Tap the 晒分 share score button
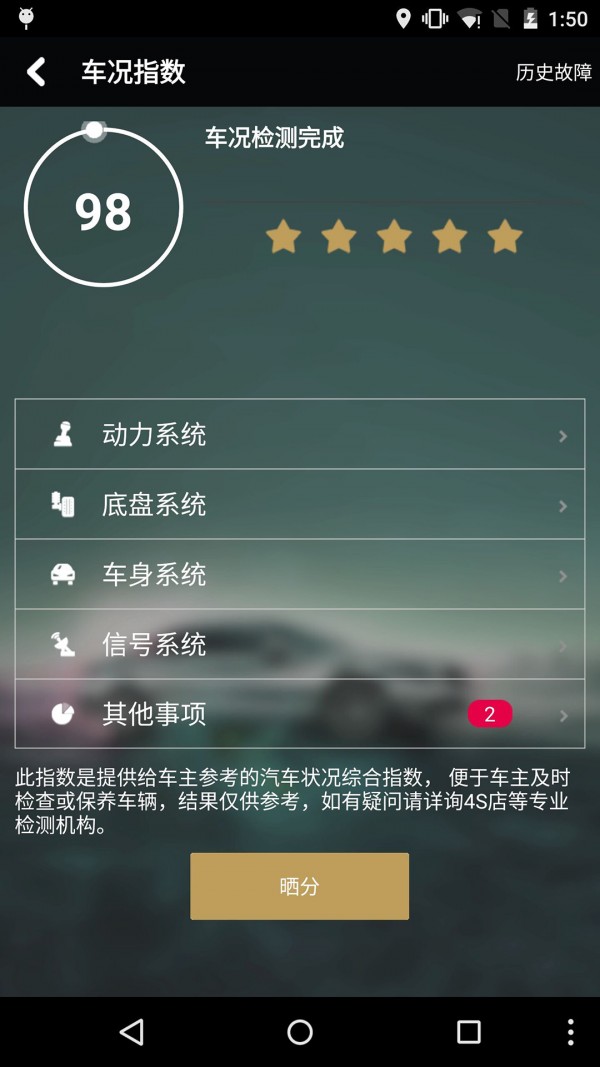Image resolution: width=600 pixels, height=1067 pixels. 299,886
